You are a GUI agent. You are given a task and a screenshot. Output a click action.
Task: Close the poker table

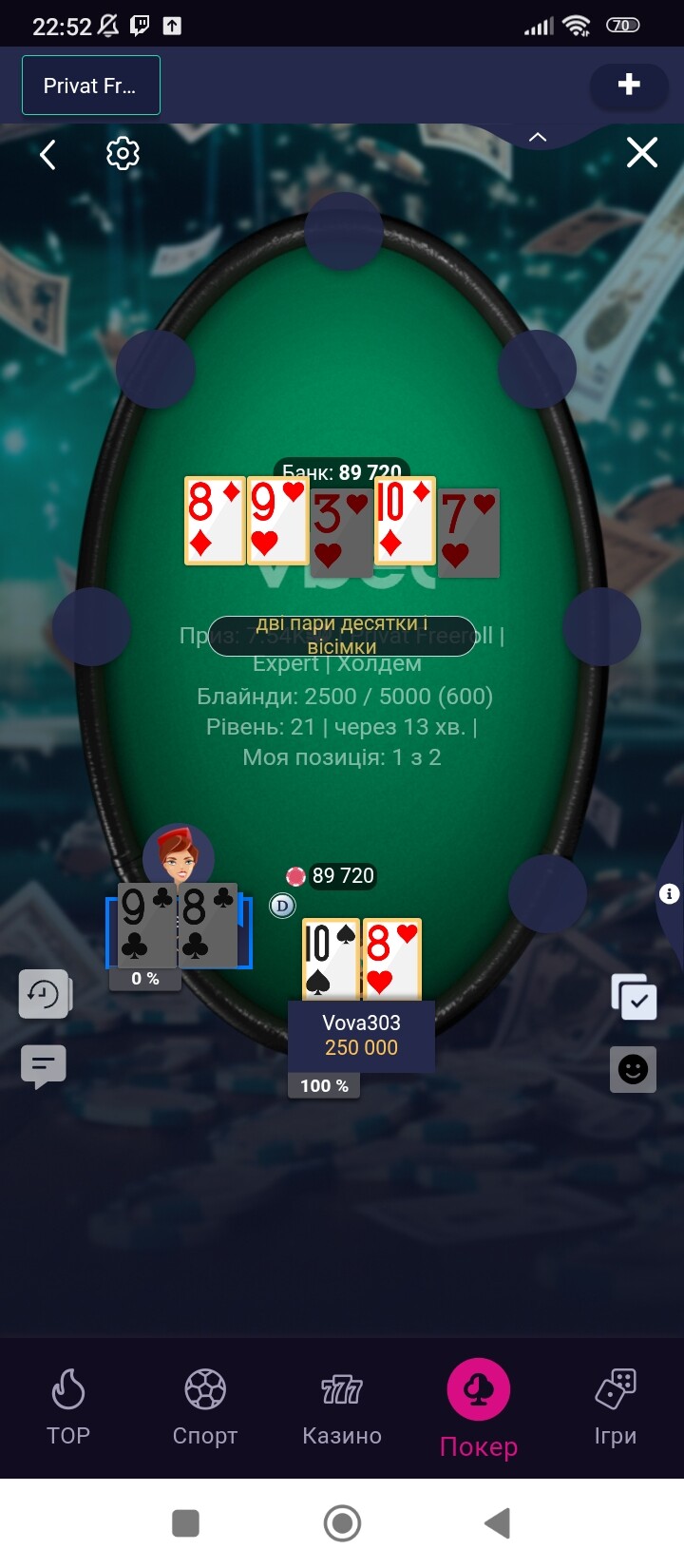(642, 152)
